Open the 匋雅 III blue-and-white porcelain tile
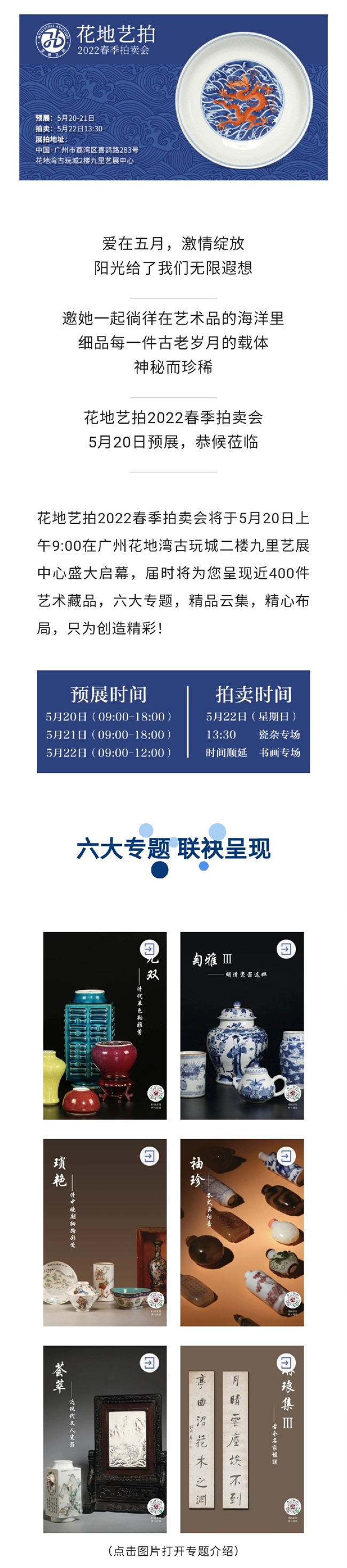Viewport: 347px width, 1568px height. [x=242, y=1026]
